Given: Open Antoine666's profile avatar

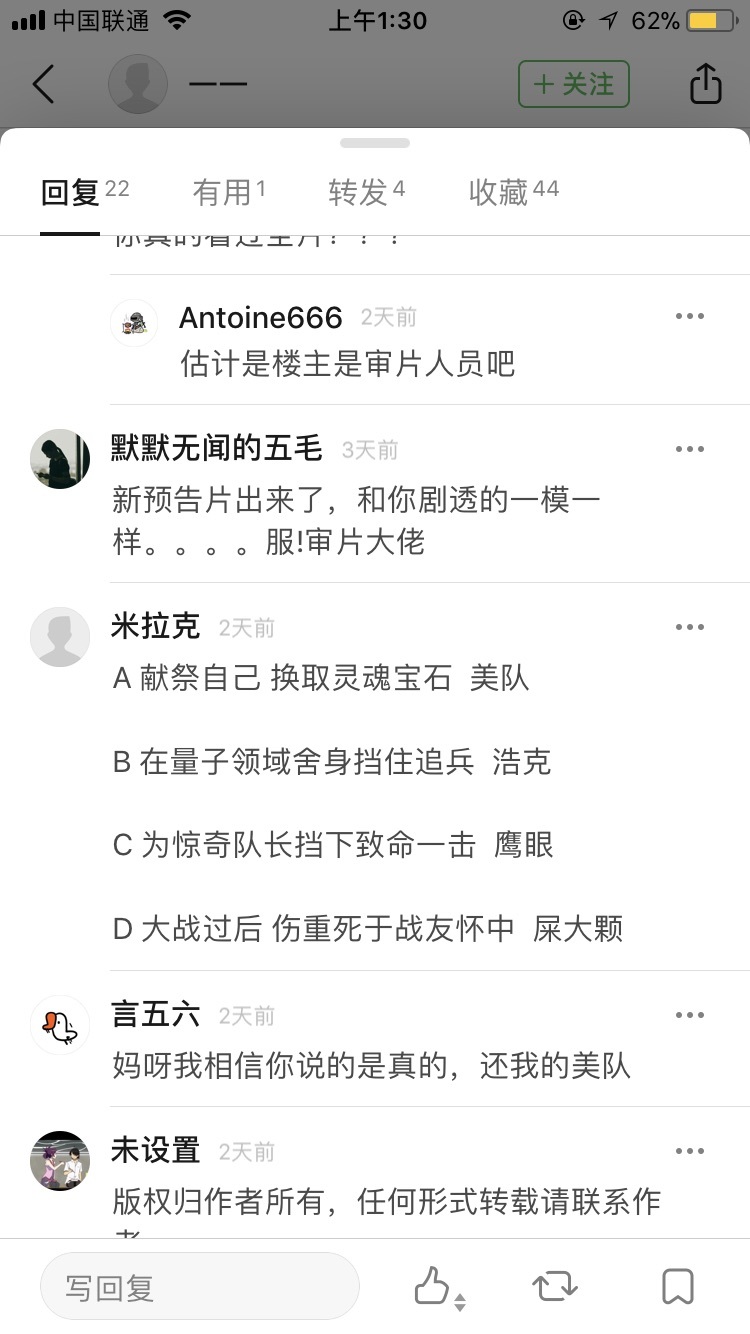Looking at the screenshot, I should (x=134, y=323).
